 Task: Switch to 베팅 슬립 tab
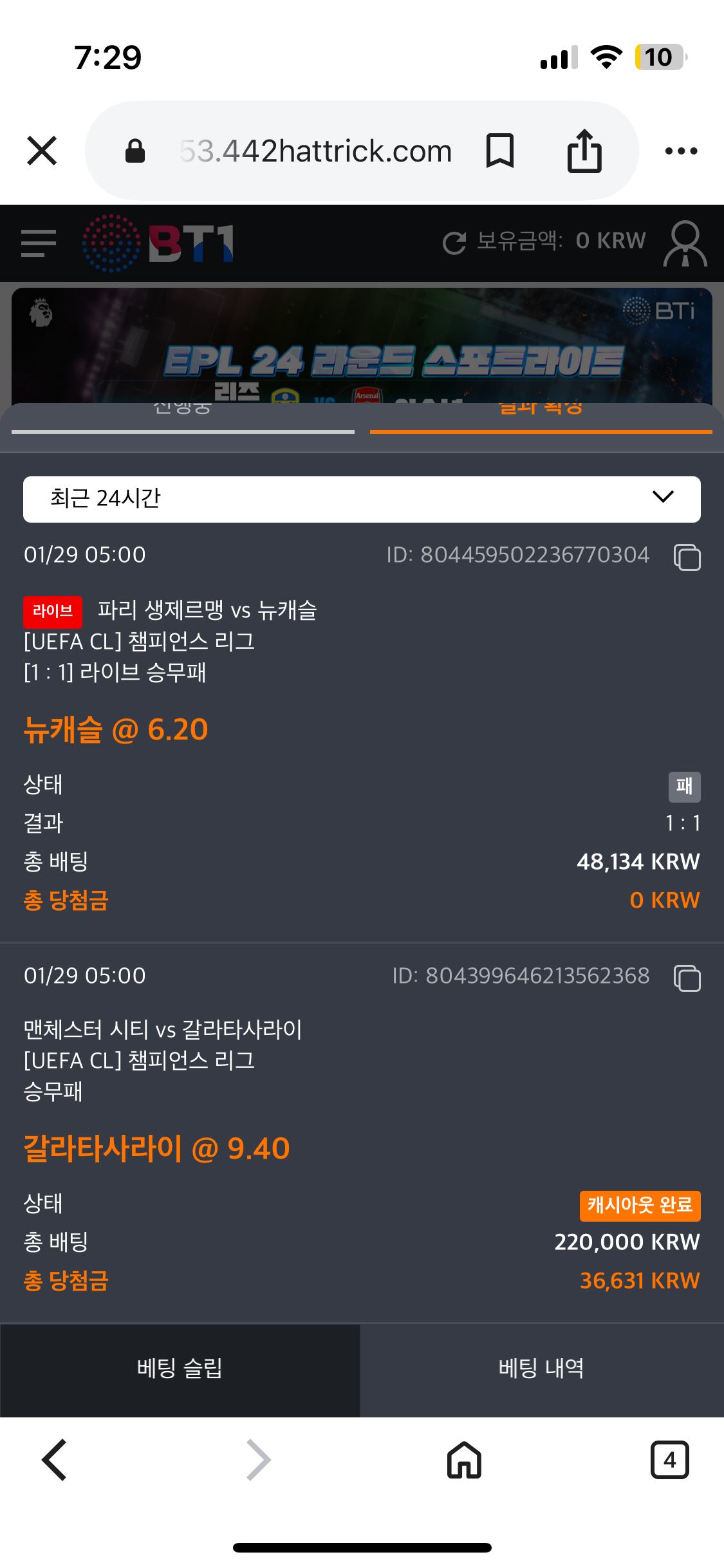point(180,1368)
